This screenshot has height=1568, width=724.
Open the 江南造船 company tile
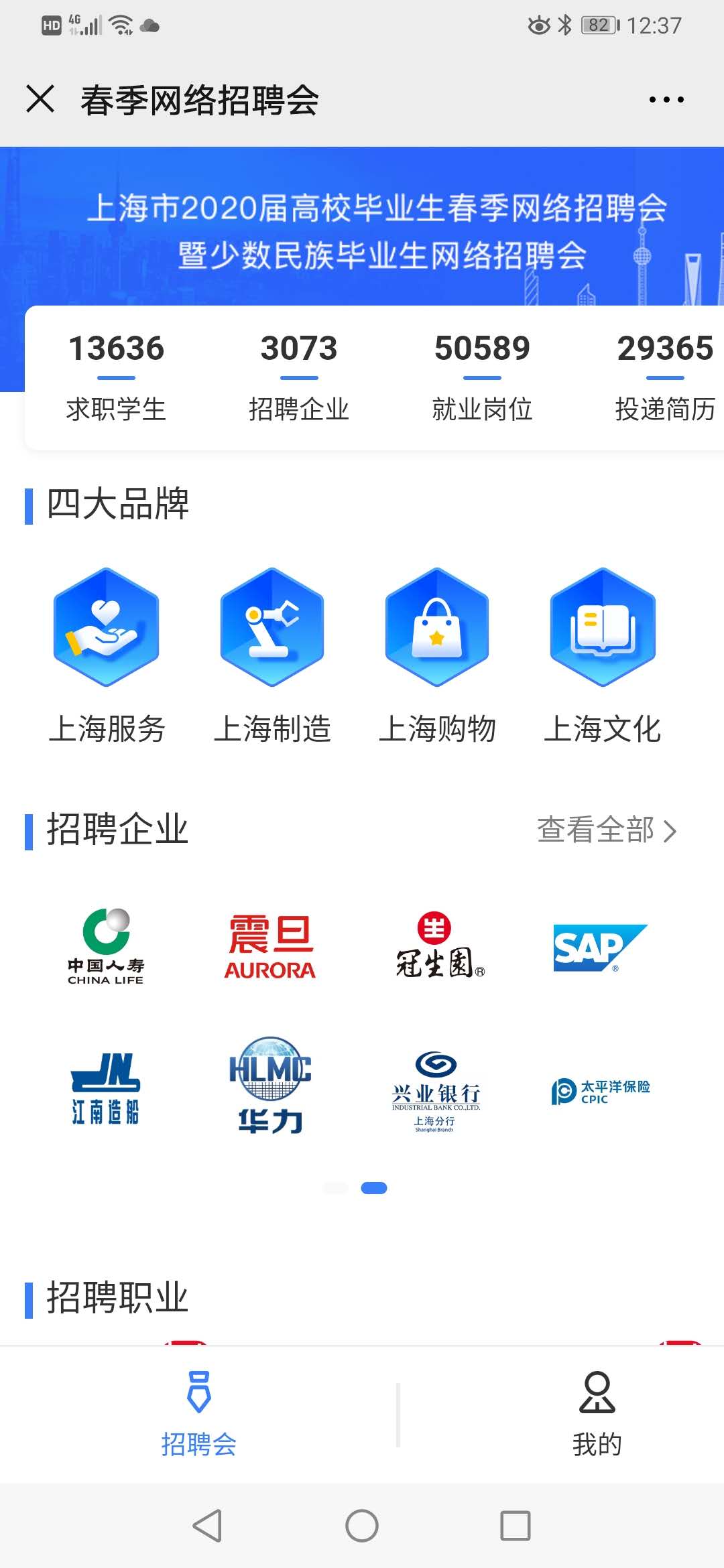tap(106, 1088)
